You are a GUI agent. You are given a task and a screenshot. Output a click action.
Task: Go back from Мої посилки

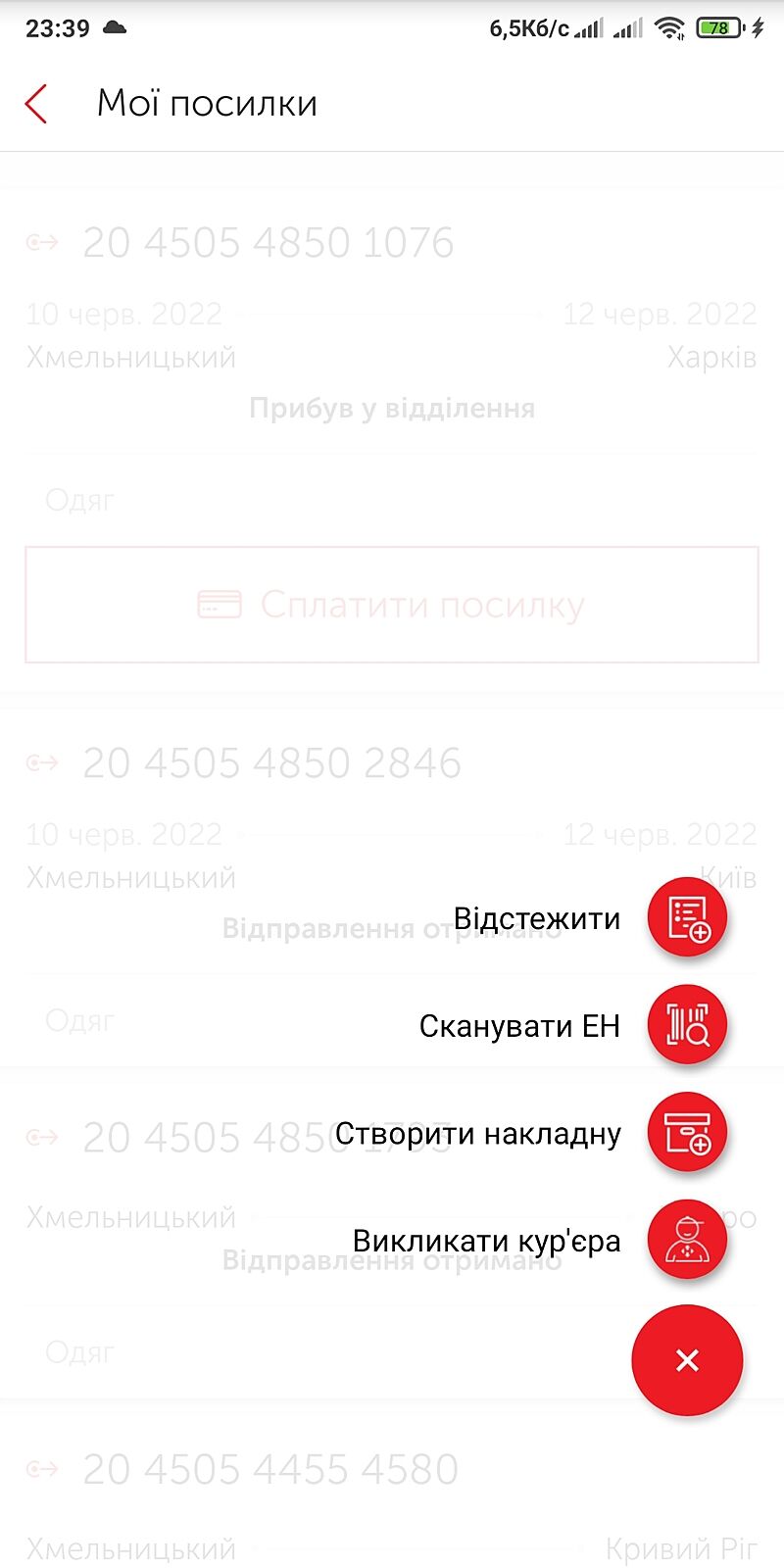point(36,103)
